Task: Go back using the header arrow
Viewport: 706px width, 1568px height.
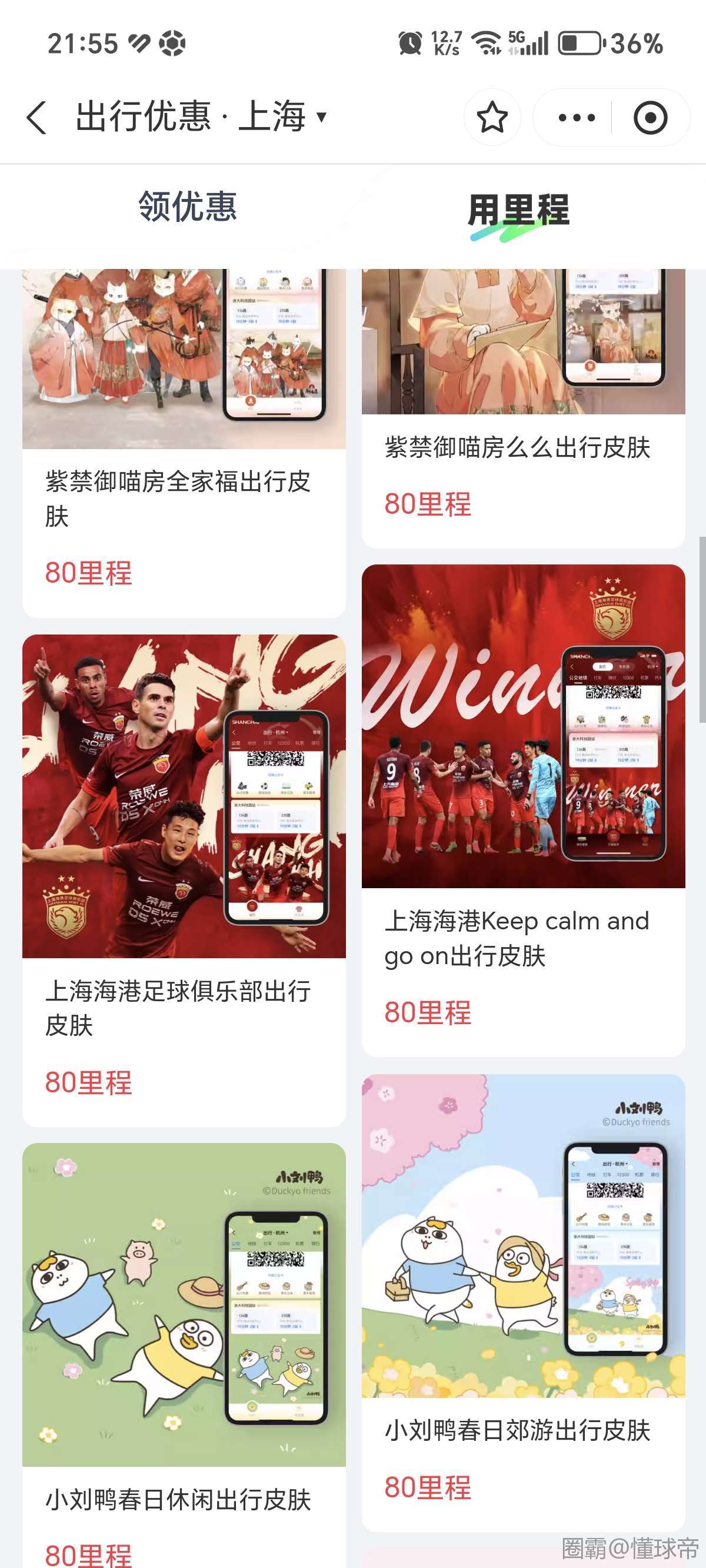Action: point(36,117)
